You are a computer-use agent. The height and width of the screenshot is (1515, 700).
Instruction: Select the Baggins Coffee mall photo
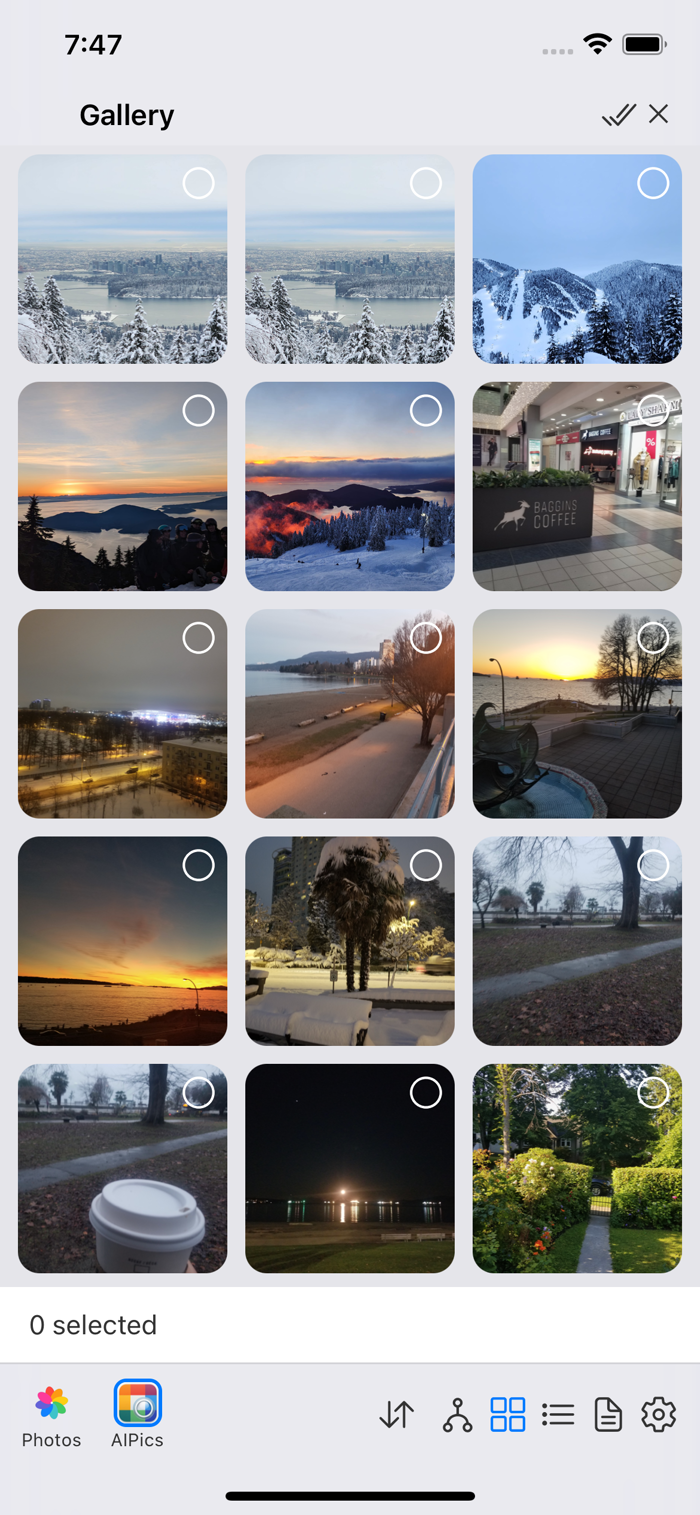point(653,410)
